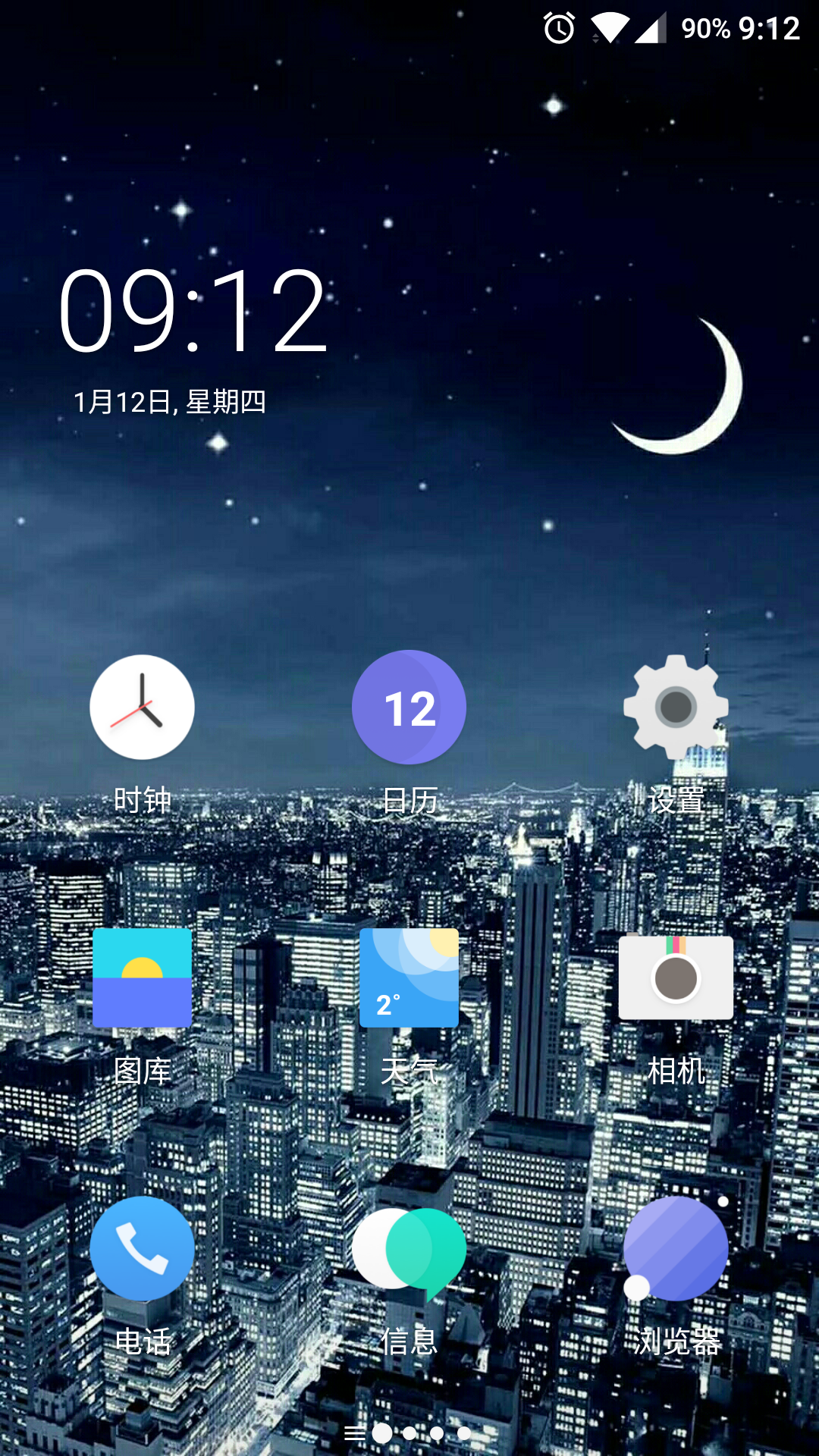
Task: Launch the 相机 camera
Action: point(676,978)
